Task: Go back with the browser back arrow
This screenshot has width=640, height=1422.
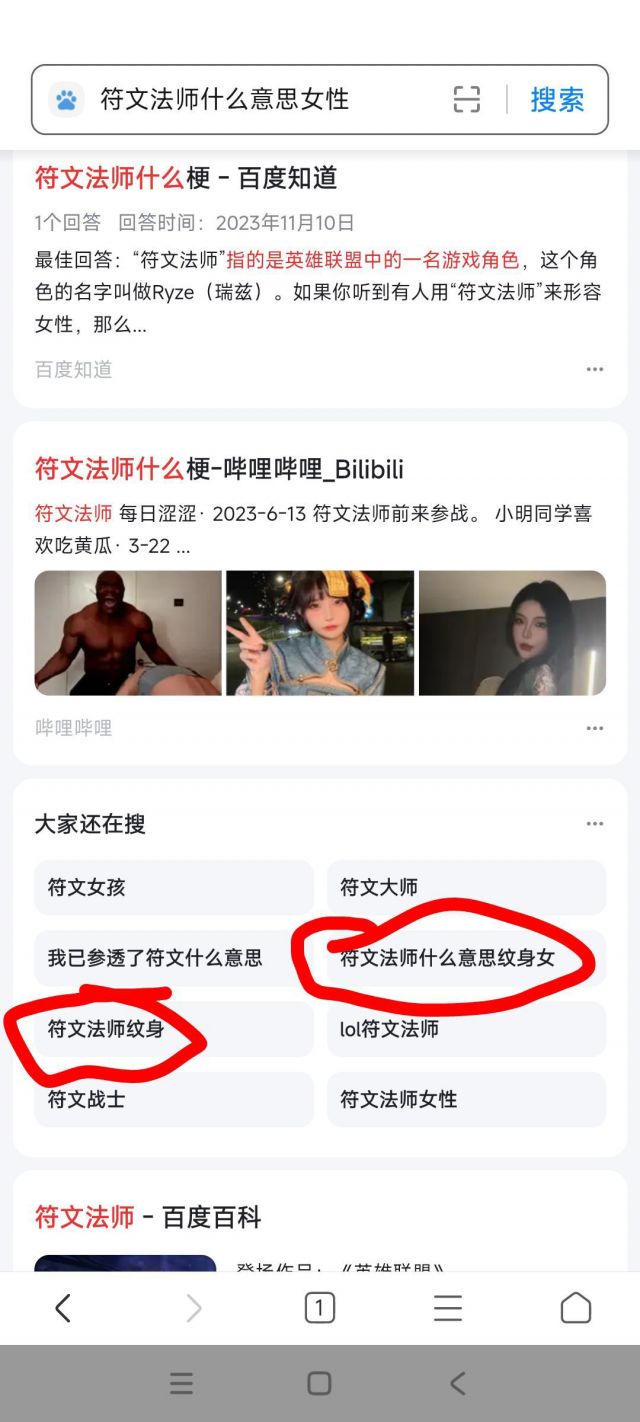Action: (x=62, y=1307)
